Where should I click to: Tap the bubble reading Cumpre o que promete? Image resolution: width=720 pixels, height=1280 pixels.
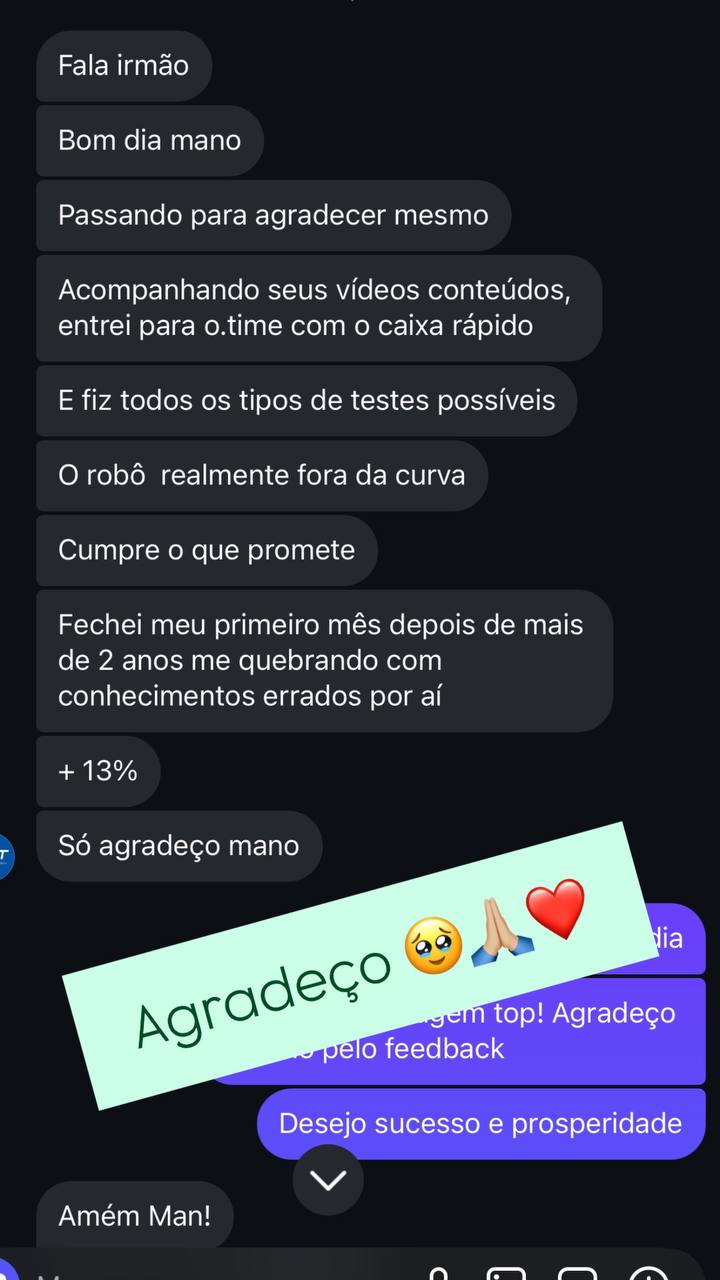pyautogui.click(x=206, y=549)
